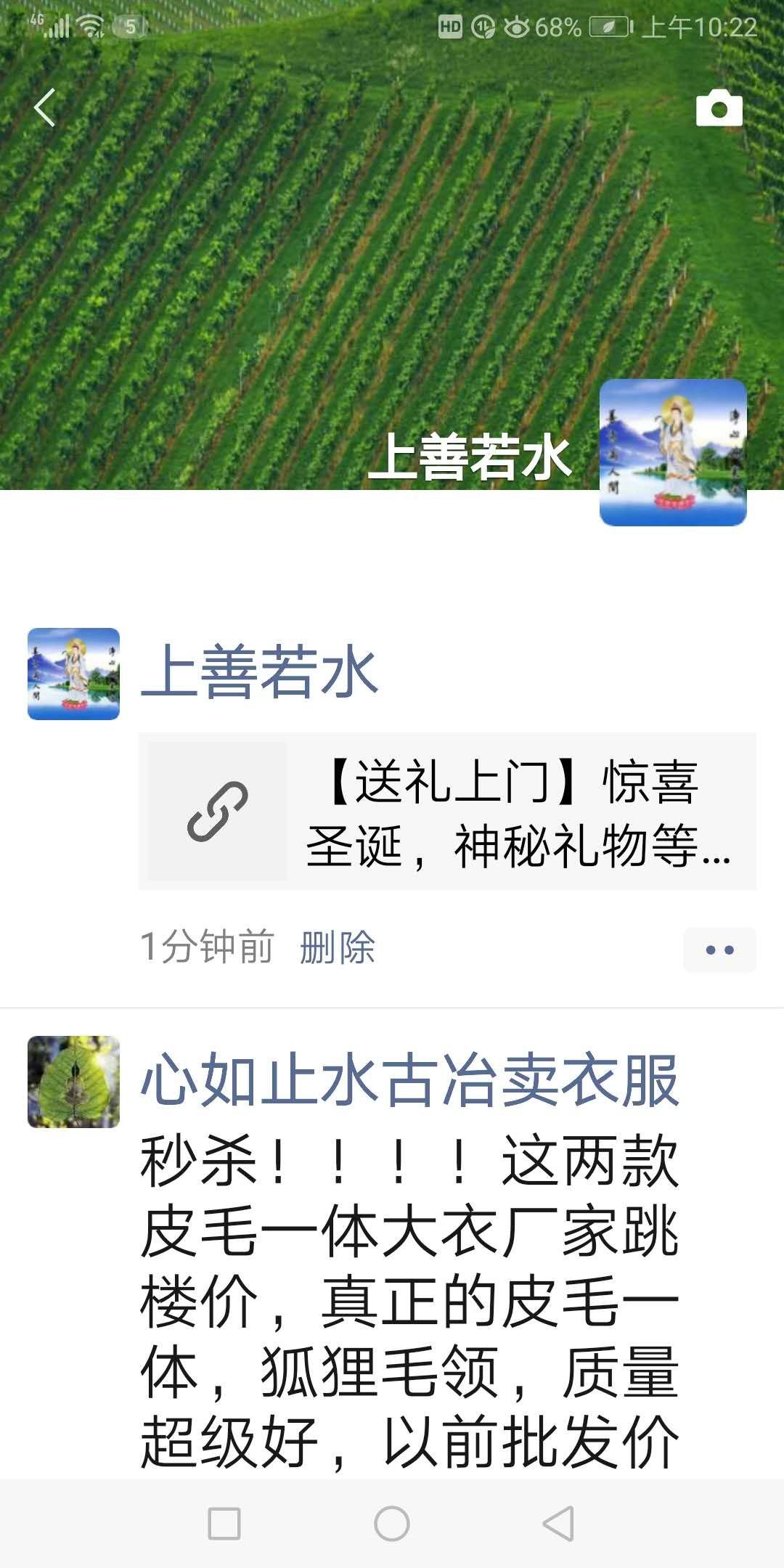This screenshot has width=784, height=1568.
Task: Open the recent apps view
Action: pos(224,1523)
